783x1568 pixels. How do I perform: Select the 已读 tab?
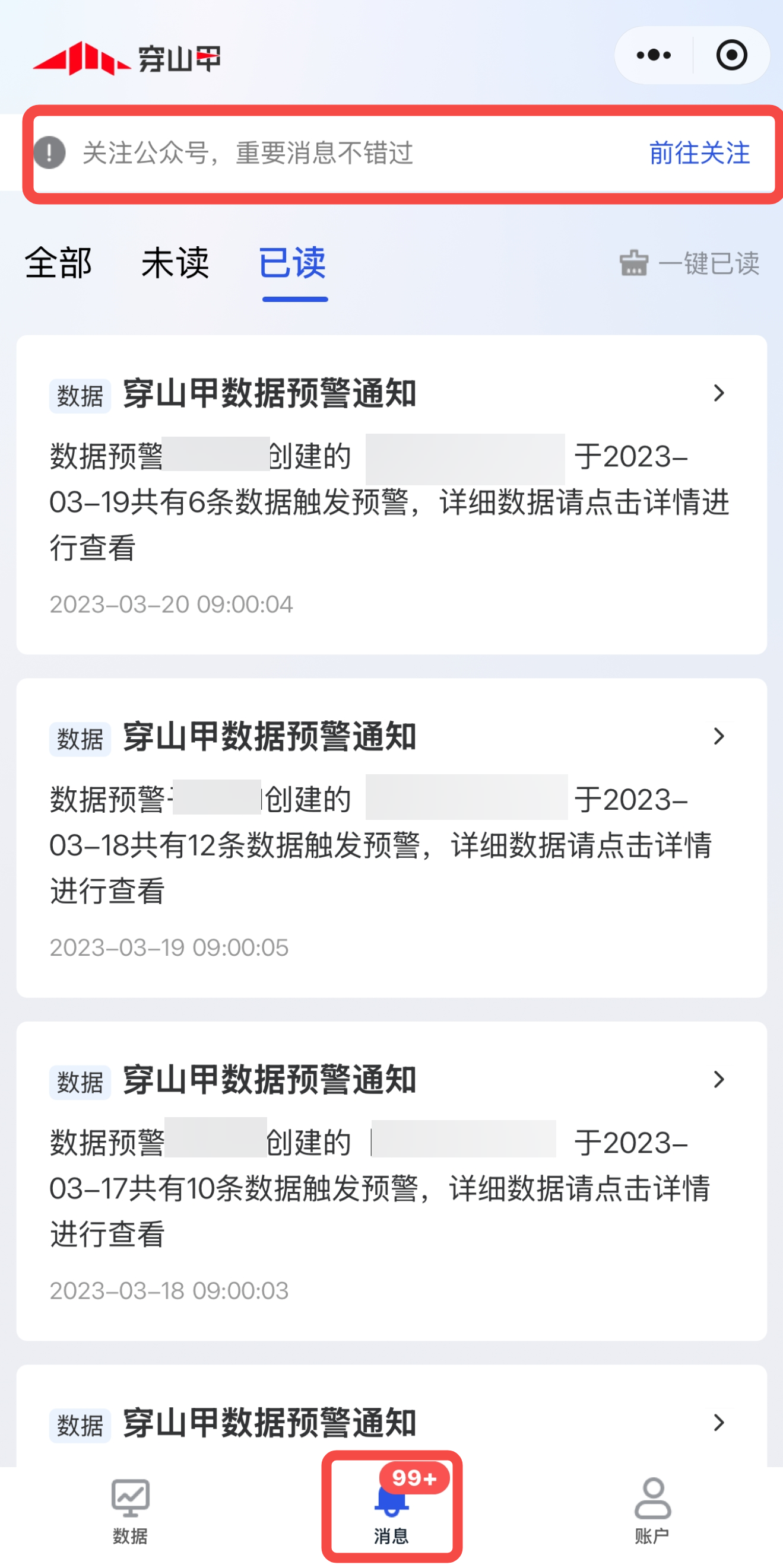point(293,263)
